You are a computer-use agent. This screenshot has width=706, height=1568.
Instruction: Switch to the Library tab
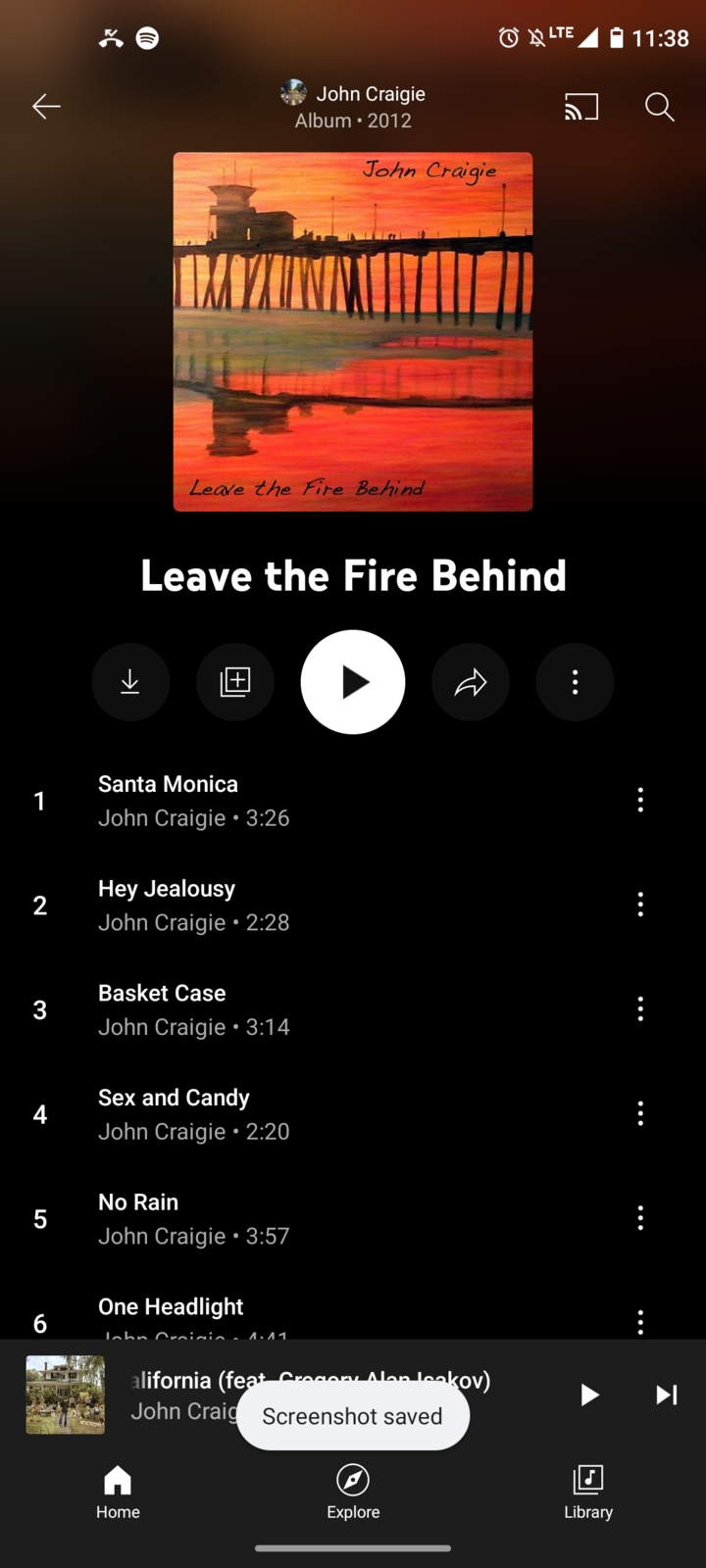[588, 1492]
